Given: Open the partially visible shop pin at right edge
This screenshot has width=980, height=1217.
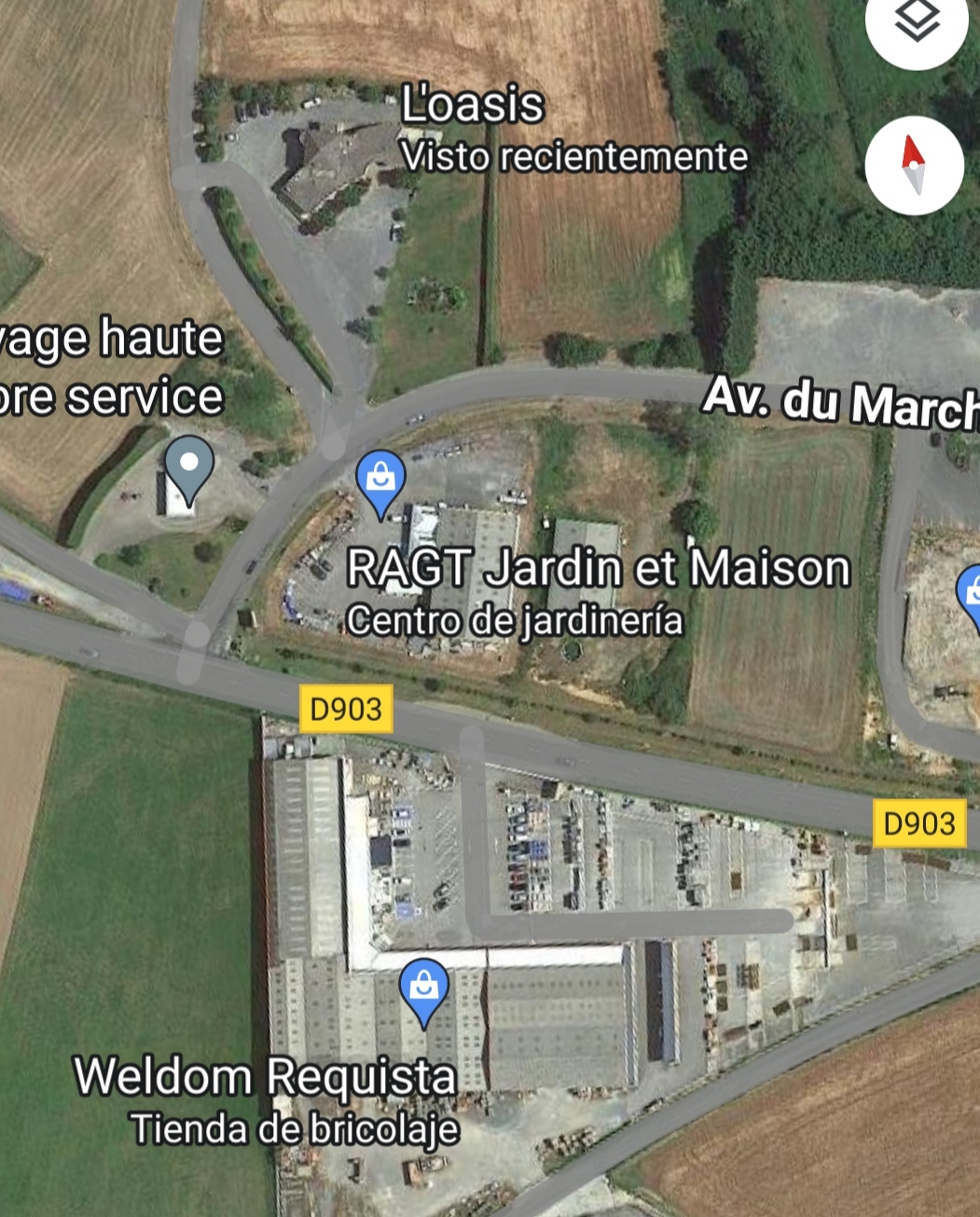Looking at the screenshot, I should coord(971,593).
